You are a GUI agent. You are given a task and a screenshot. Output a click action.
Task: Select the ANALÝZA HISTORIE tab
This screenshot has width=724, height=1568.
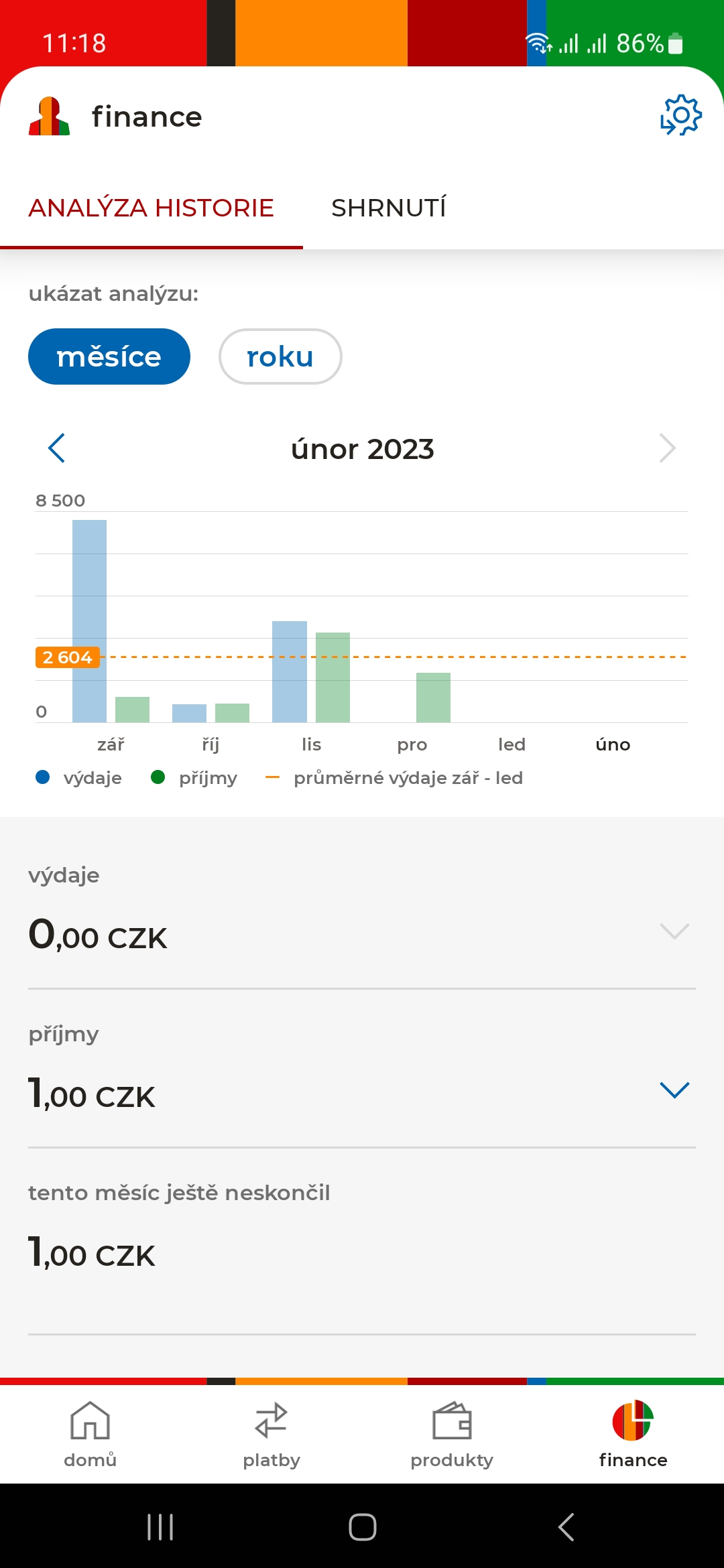click(152, 208)
